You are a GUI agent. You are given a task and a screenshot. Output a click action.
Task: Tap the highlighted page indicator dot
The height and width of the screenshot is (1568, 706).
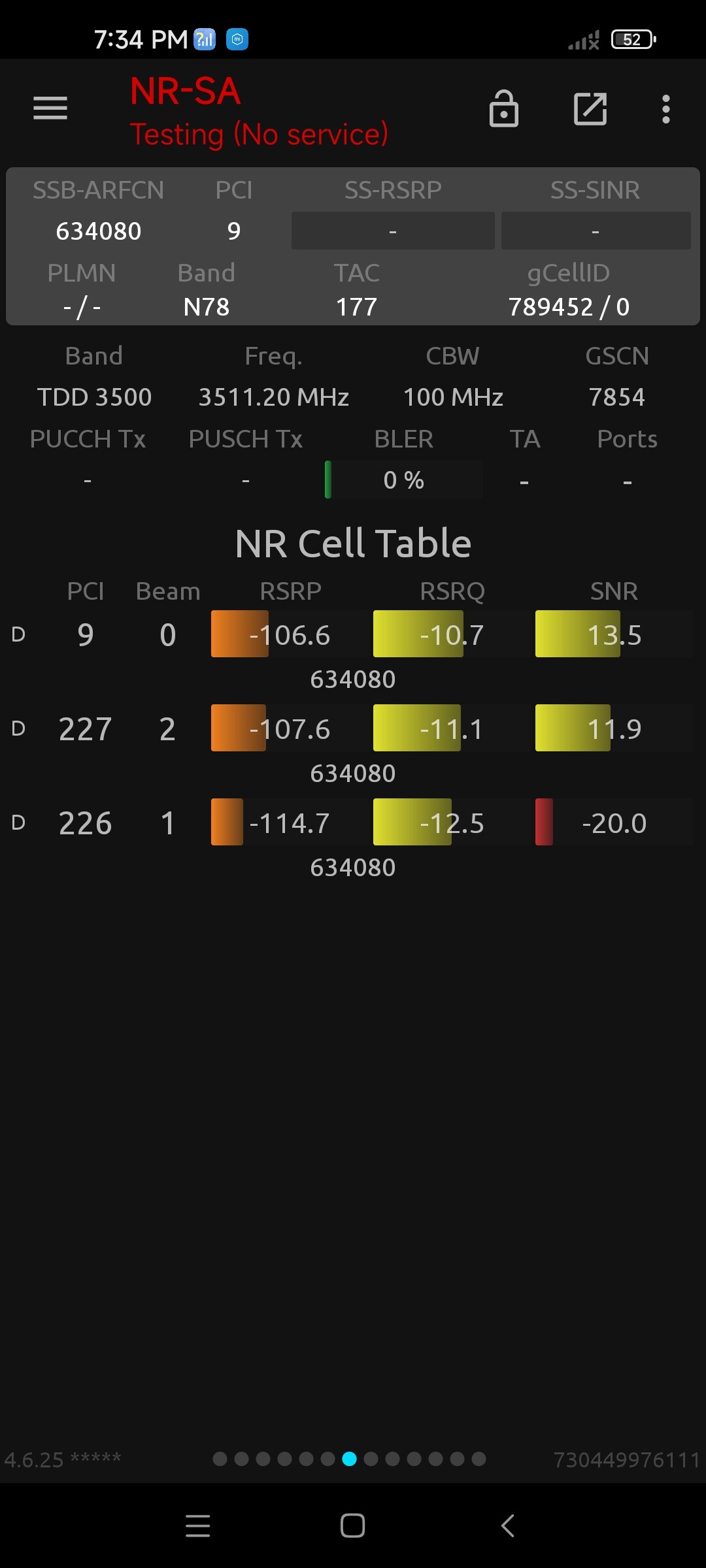pyautogui.click(x=350, y=1459)
